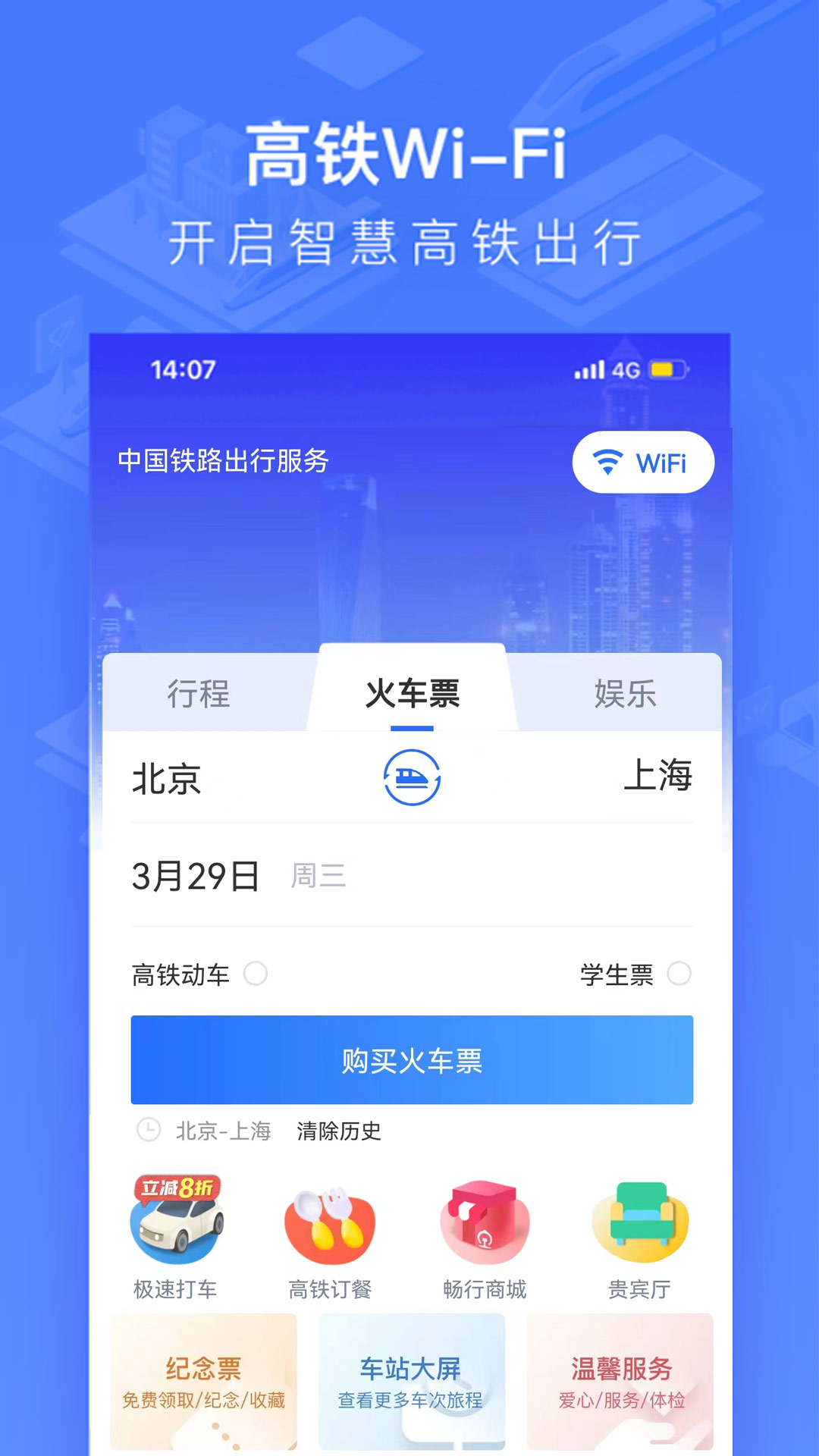819x1456 pixels.
Task: Tap the WiFi connection button
Action: tap(642, 461)
